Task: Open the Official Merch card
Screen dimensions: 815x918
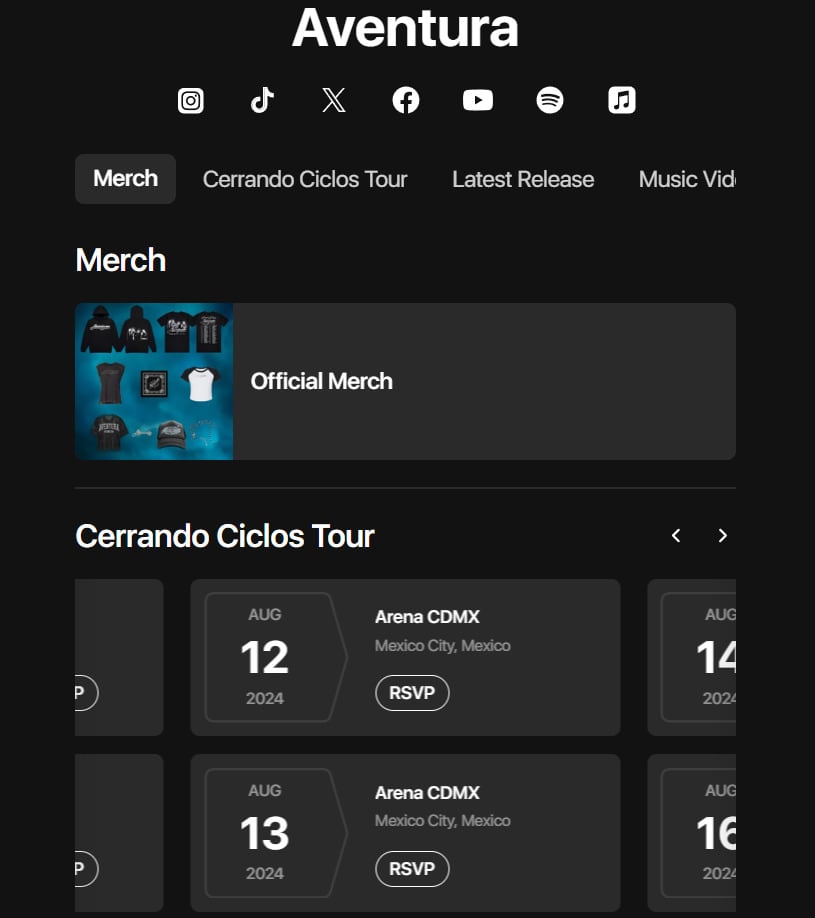Action: point(405,381)
